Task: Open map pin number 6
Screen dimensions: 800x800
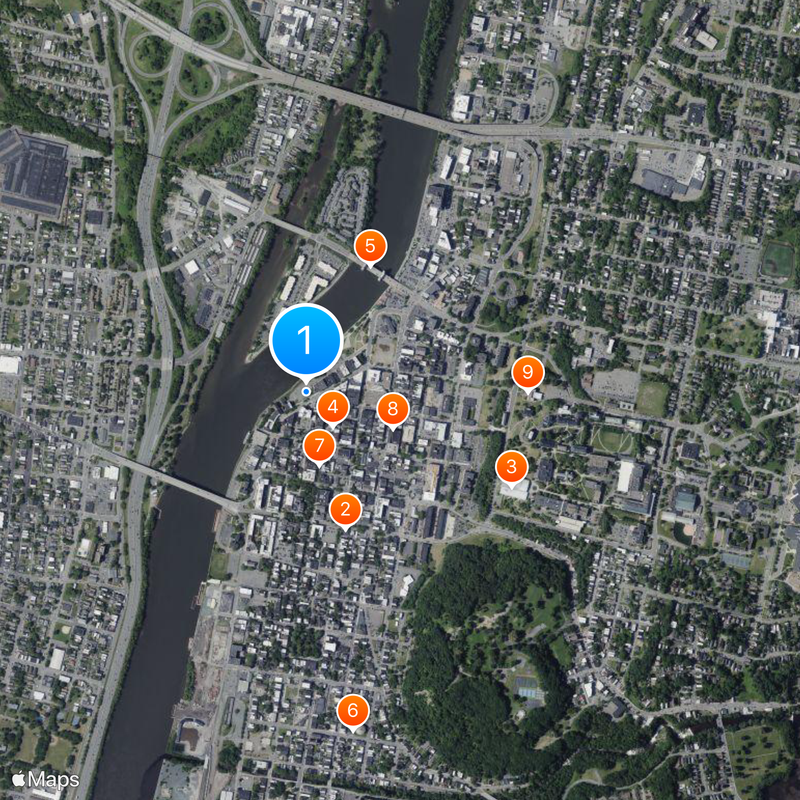Action: tap(352, 711)
